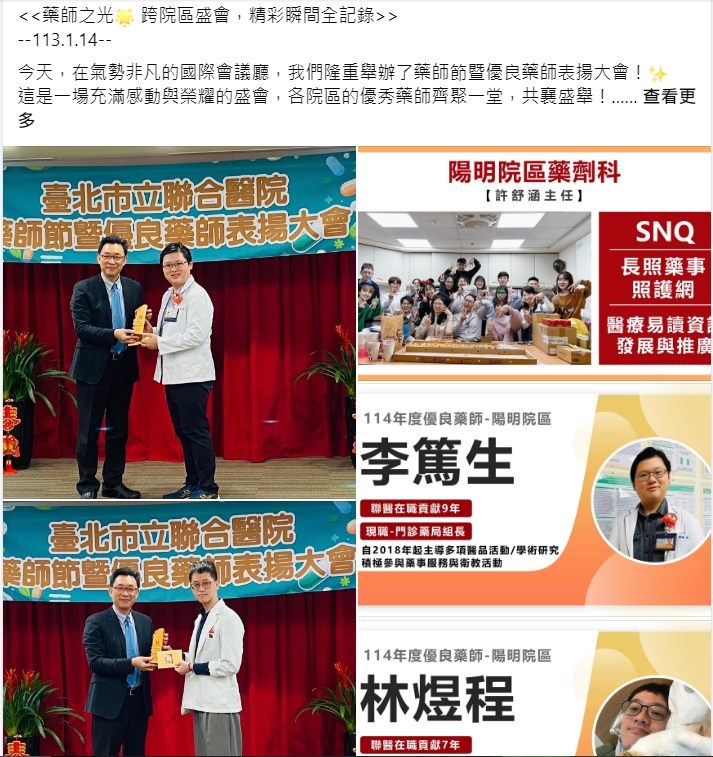713x757 pixels.
Task: Expand the post text with 查看更多
Action: 668,98
